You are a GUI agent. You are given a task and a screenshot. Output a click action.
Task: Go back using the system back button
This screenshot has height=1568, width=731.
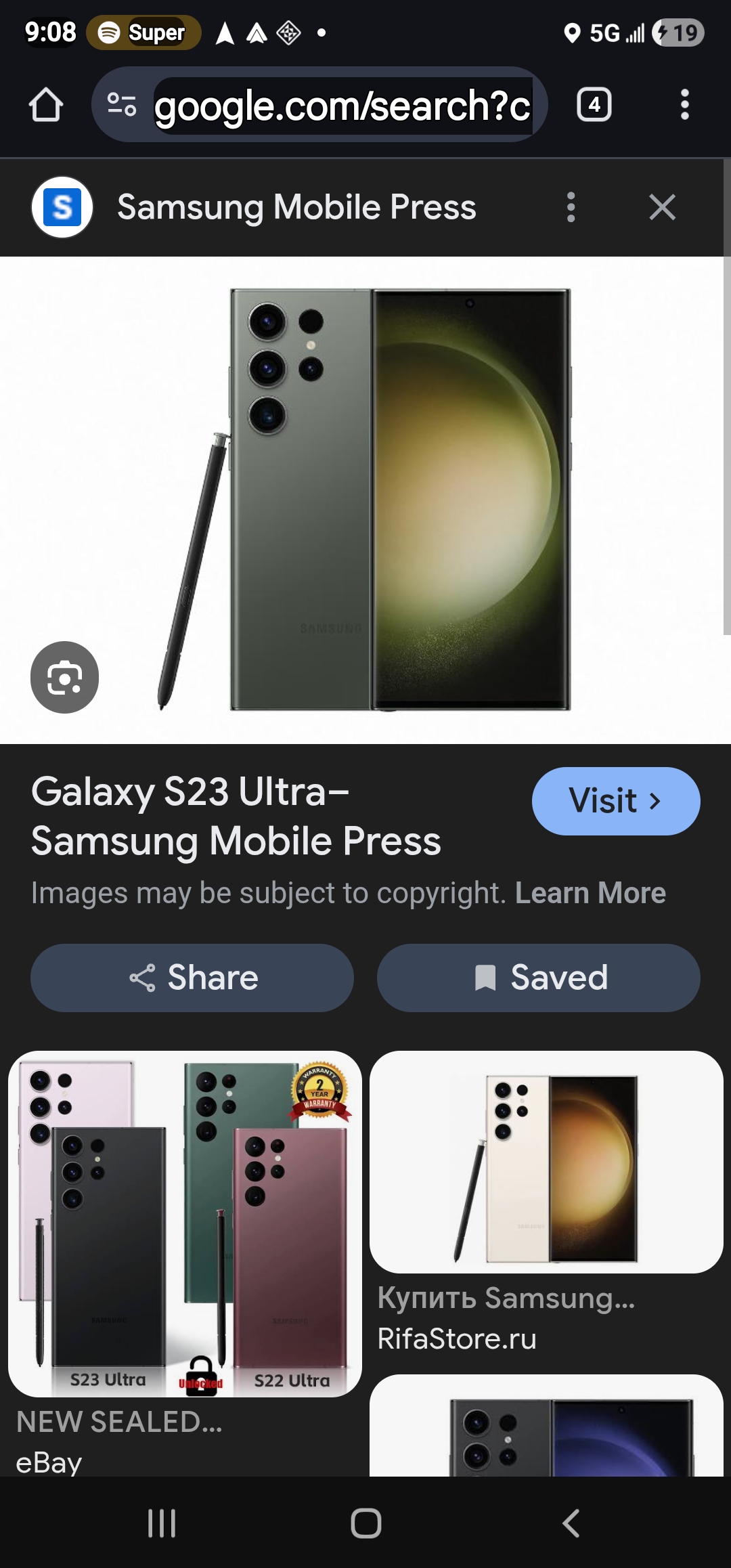[571, 1524]
